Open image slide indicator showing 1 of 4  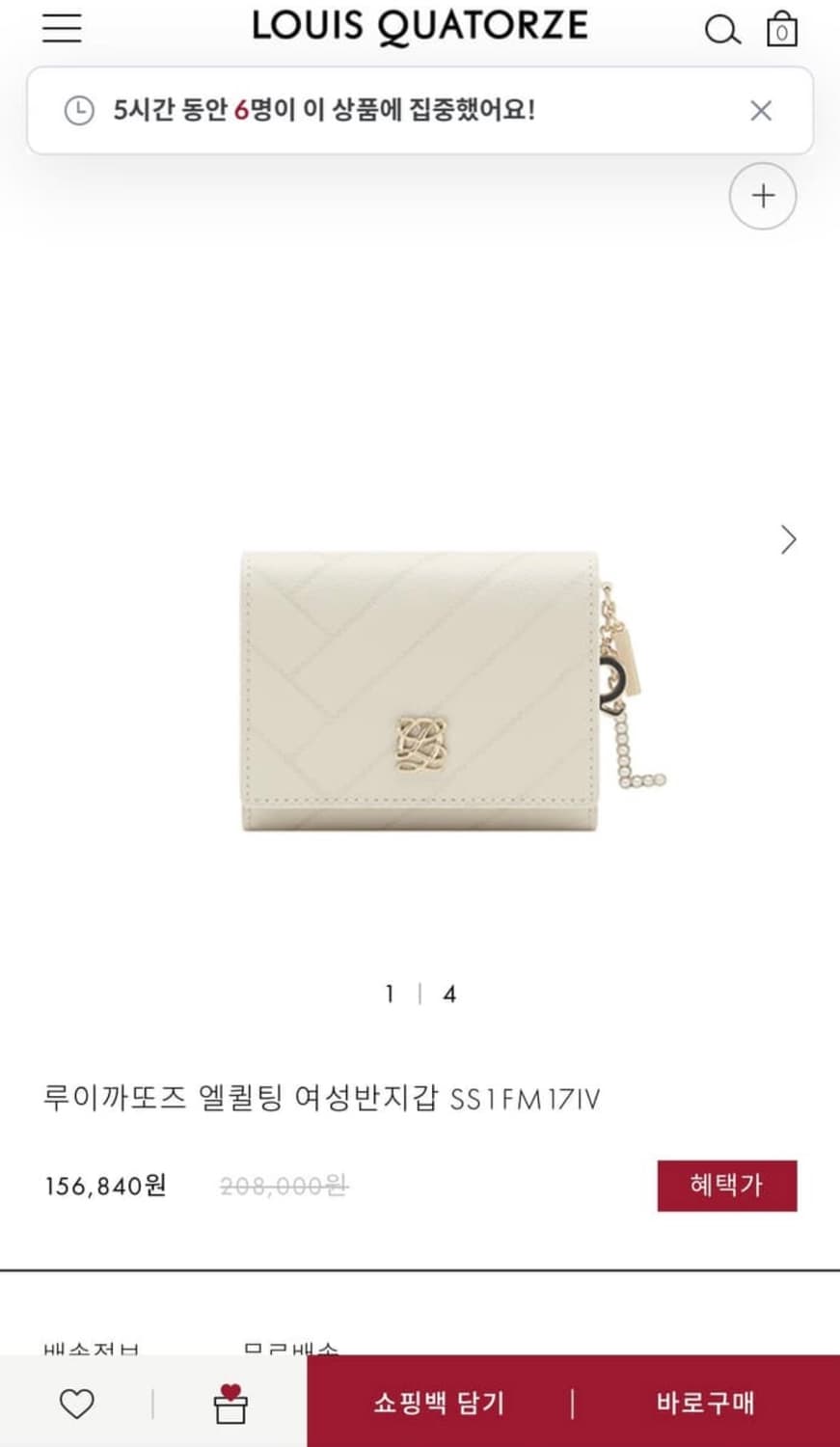[x=419, y=994]
